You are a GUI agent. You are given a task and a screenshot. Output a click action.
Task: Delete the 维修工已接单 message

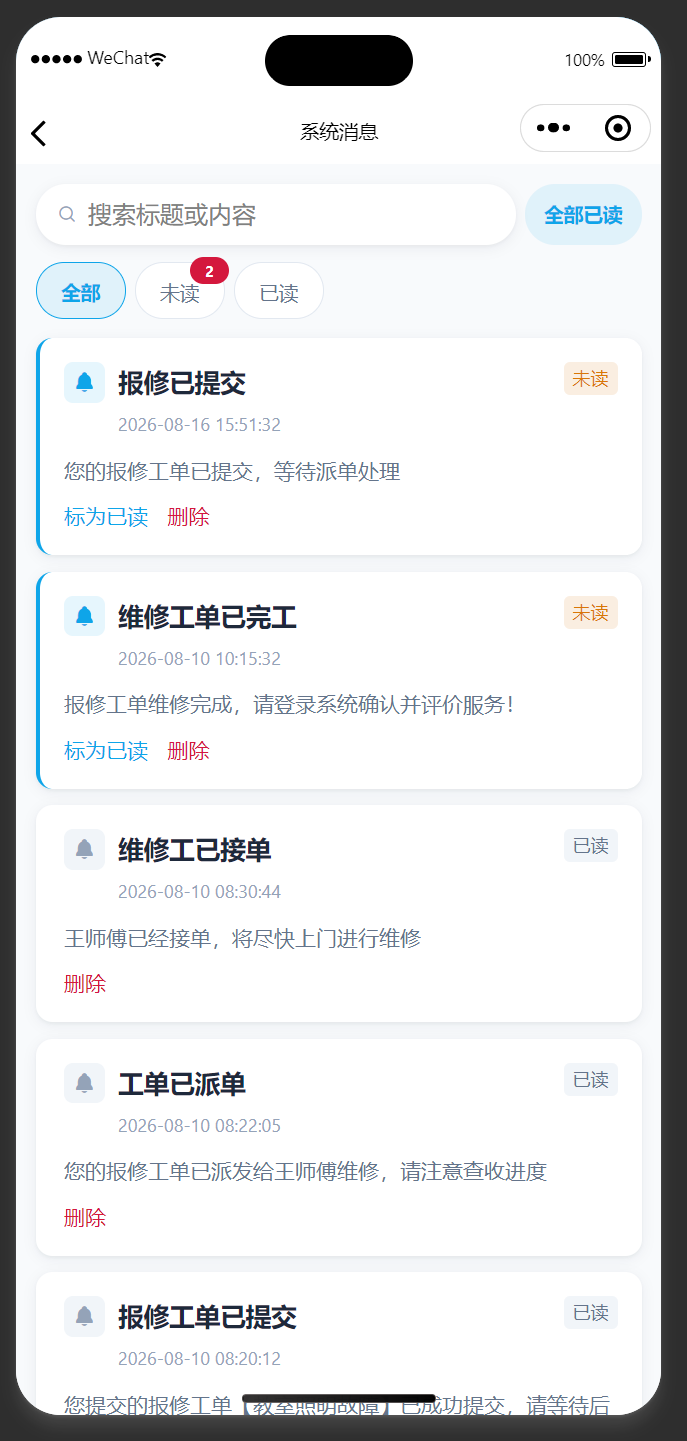(85, 984)
